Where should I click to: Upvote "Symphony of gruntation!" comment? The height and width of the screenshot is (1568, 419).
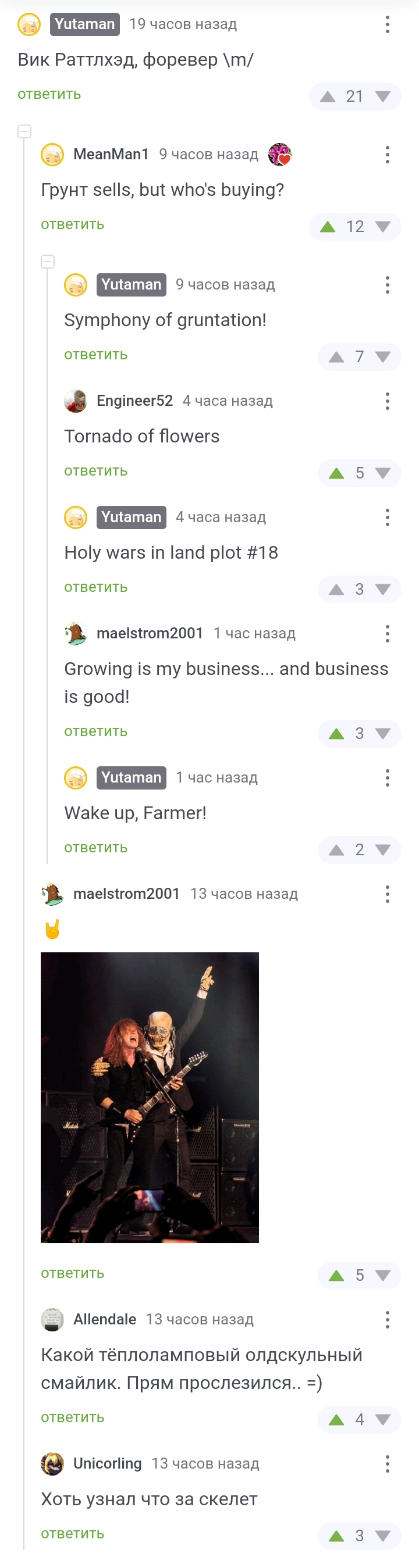(336, 358)
